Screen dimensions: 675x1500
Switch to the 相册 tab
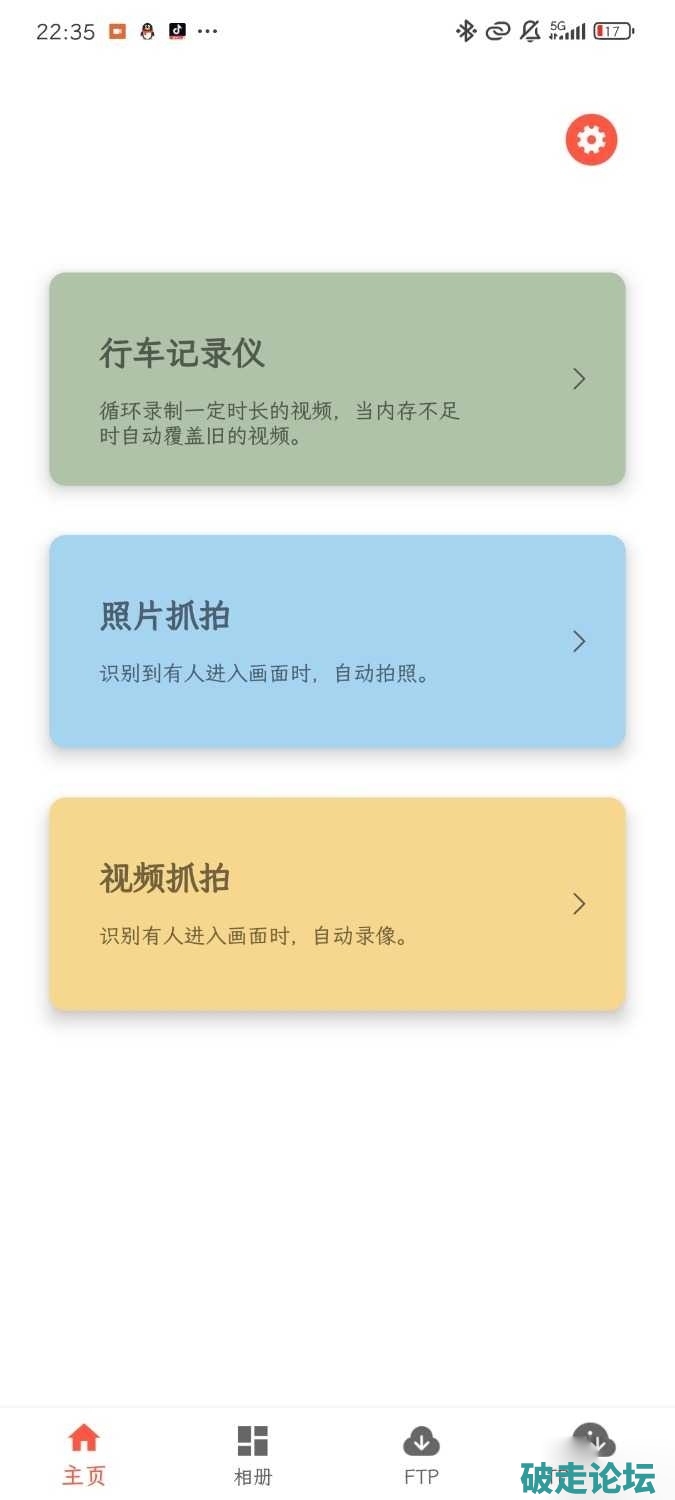coord(253,1454)
